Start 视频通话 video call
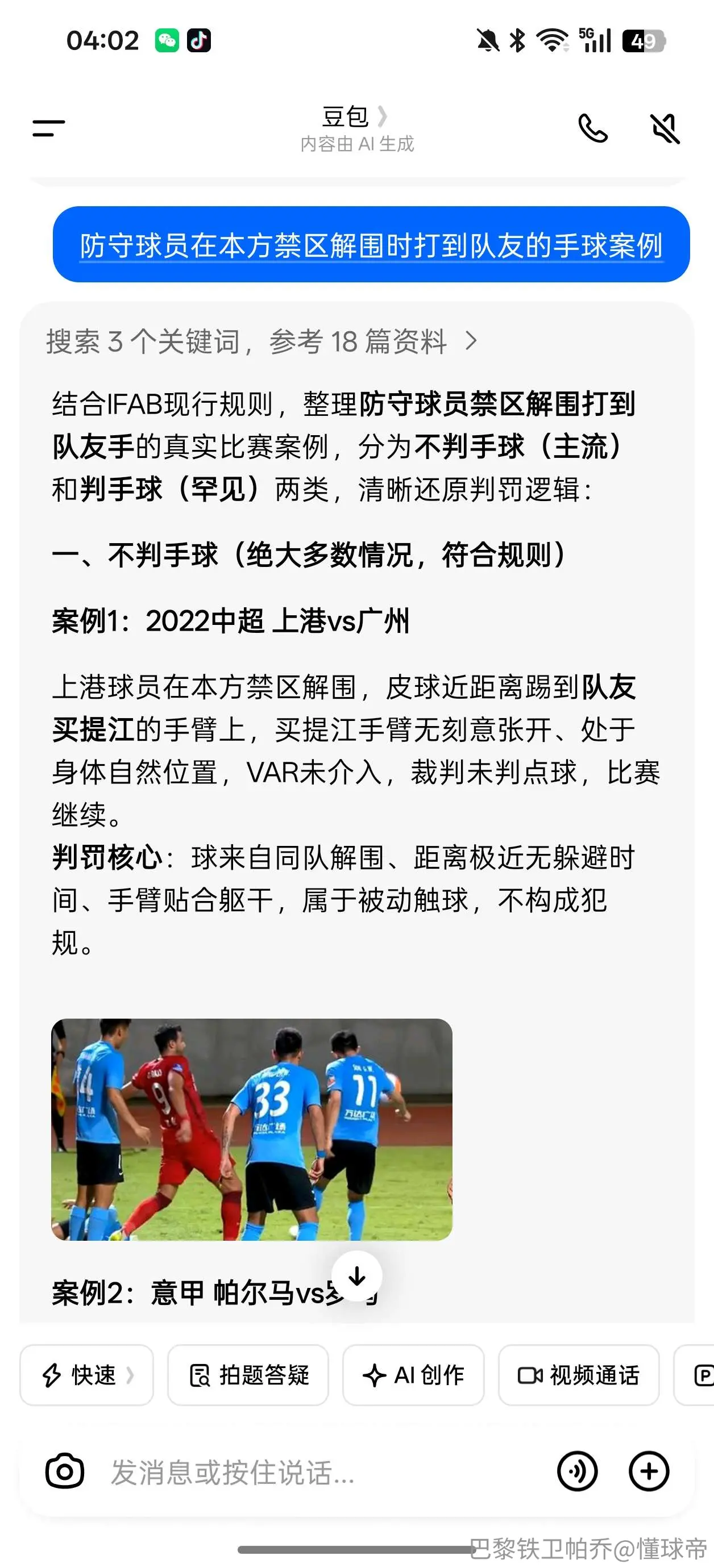This screenshot has width=714, height=1568. tap(579, 1374)
